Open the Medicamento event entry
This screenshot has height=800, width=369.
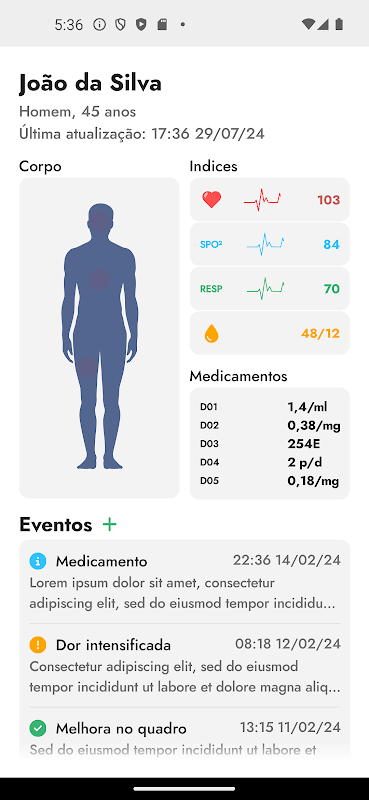coord(185,582)
